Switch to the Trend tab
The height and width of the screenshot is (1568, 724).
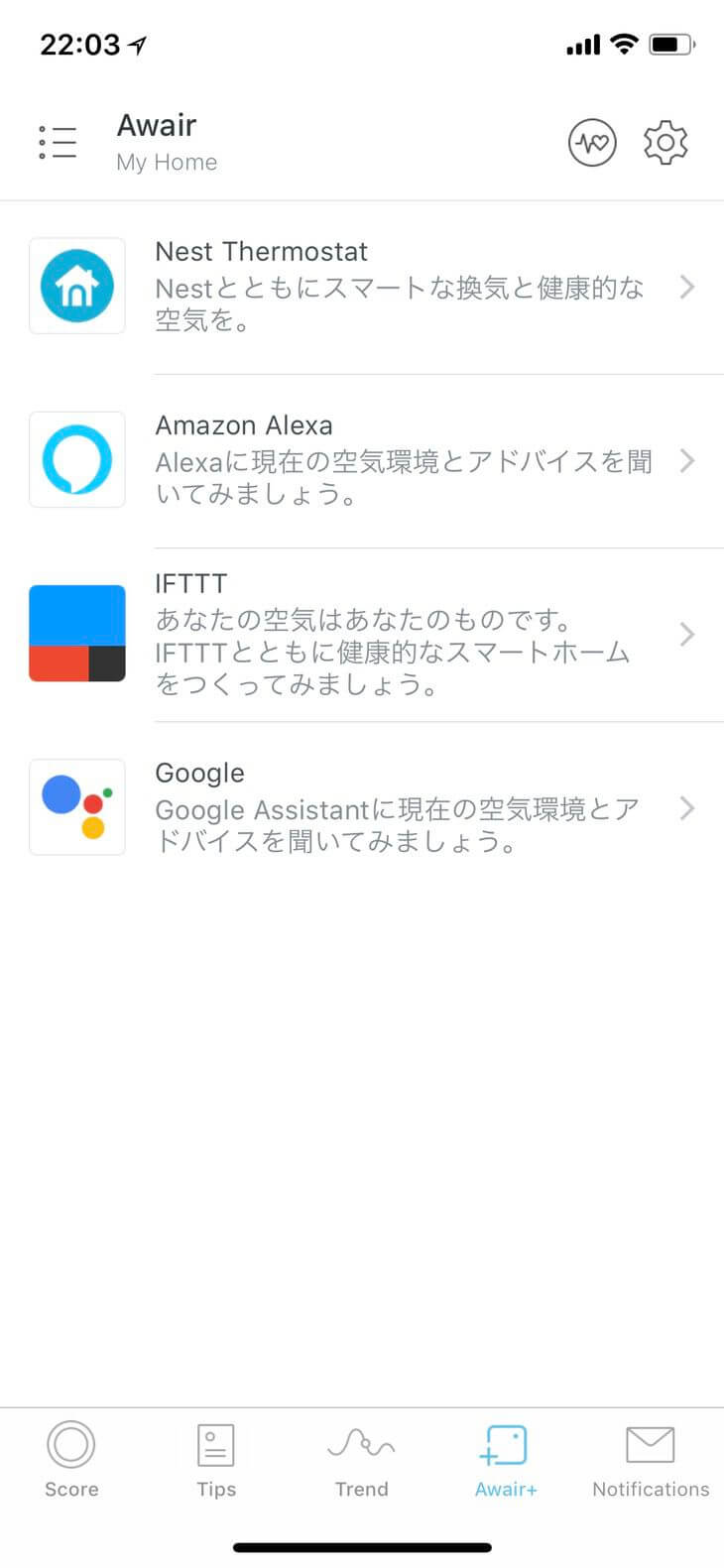pos(361,1460)
